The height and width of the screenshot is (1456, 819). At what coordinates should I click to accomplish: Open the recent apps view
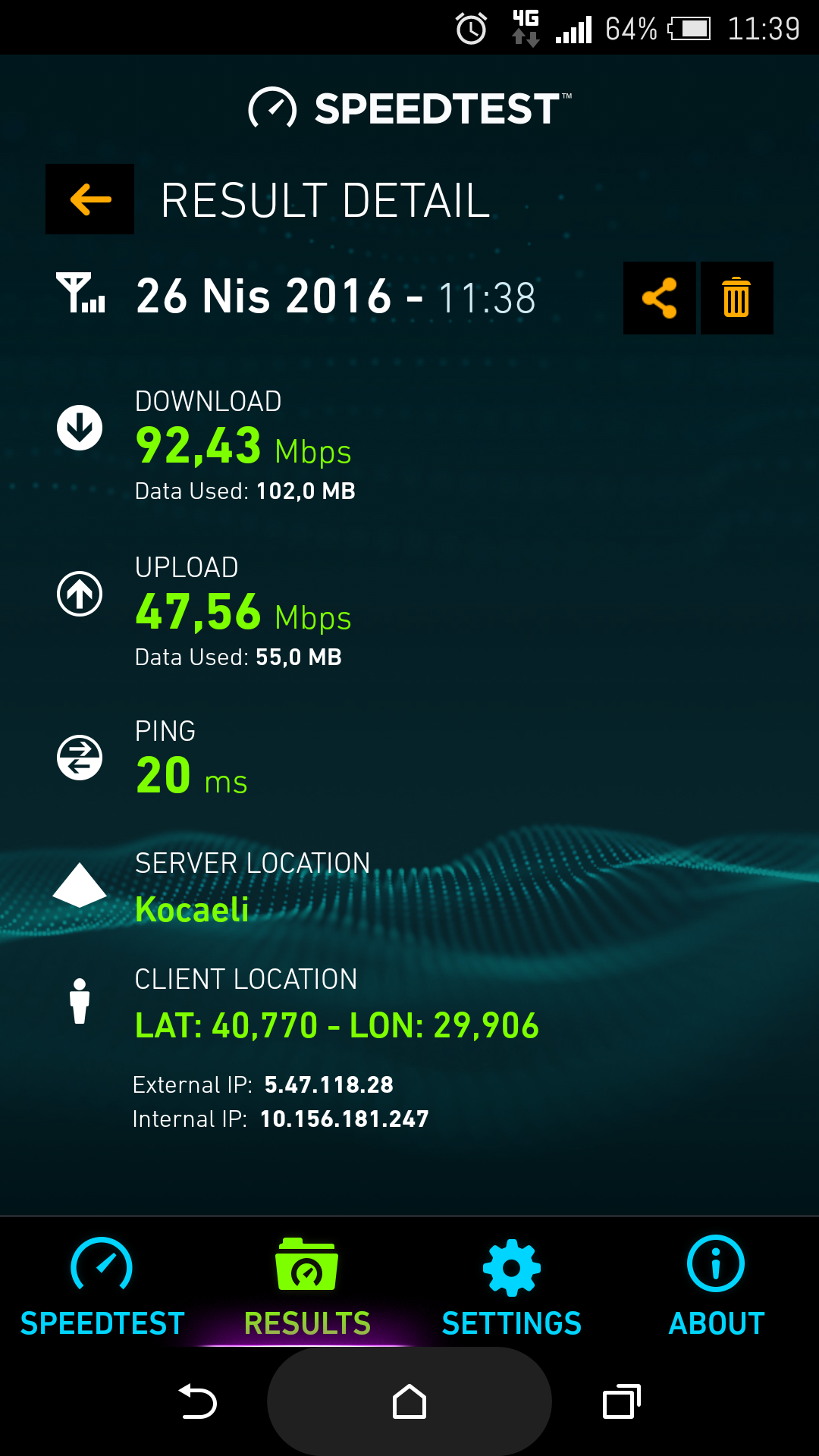[622, 1401]
